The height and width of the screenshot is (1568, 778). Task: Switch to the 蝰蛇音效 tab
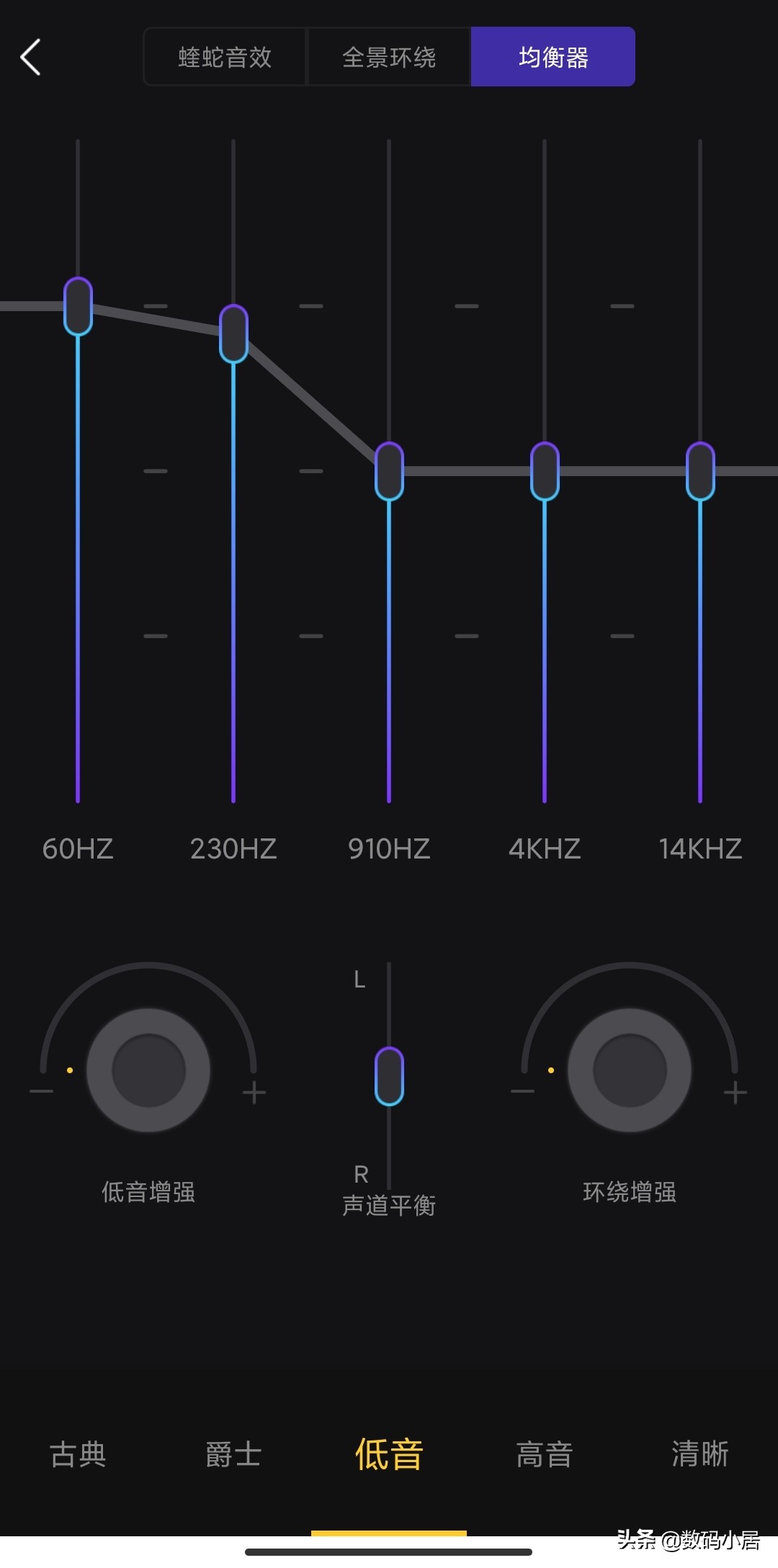[225, 58]
